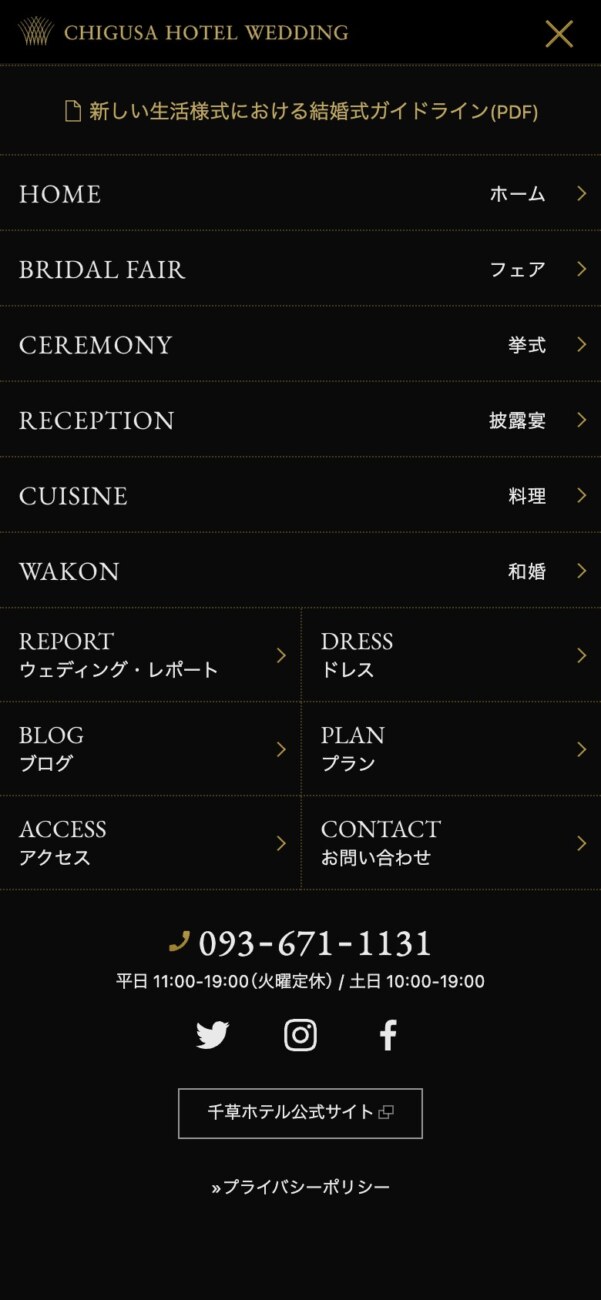Select the CEREMONY menu item
Image resolution: width=601 pixels, height=1300 pixels.
click(300, 345)
